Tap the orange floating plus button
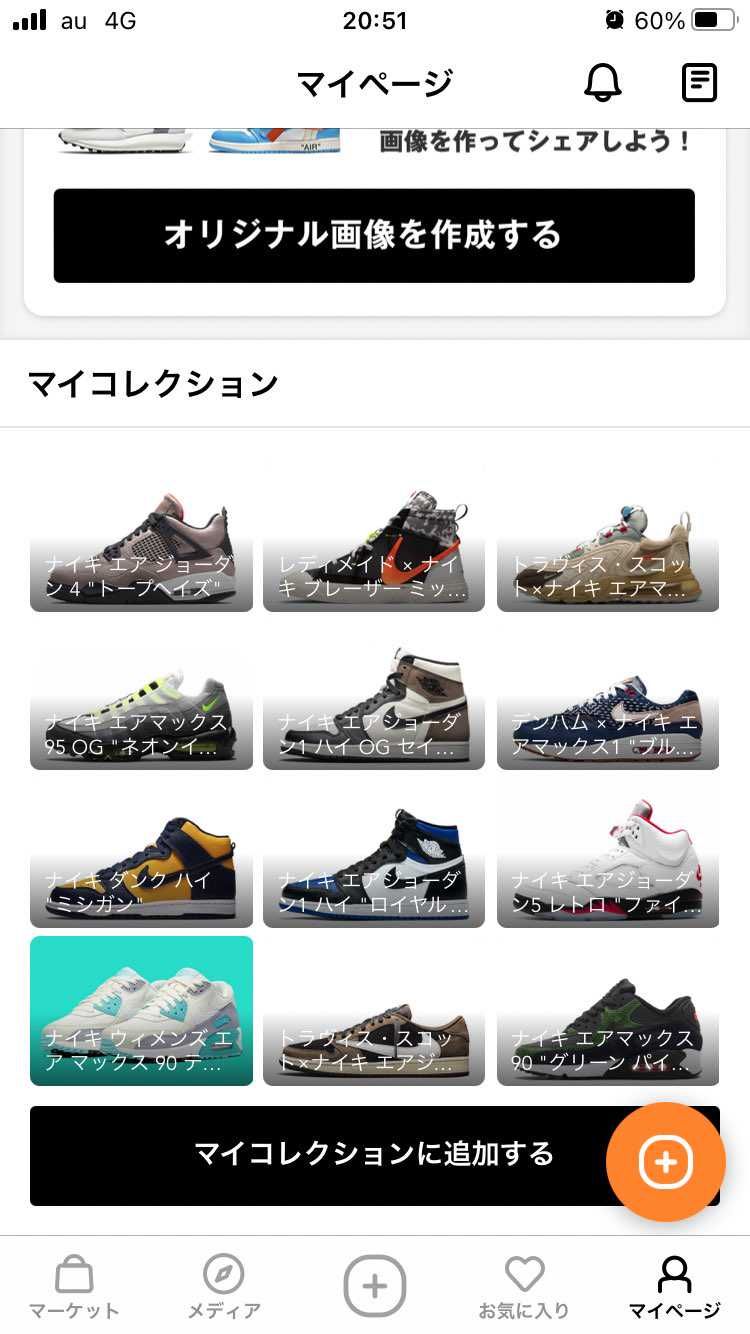The image size is (750, 1334). 665,1162
